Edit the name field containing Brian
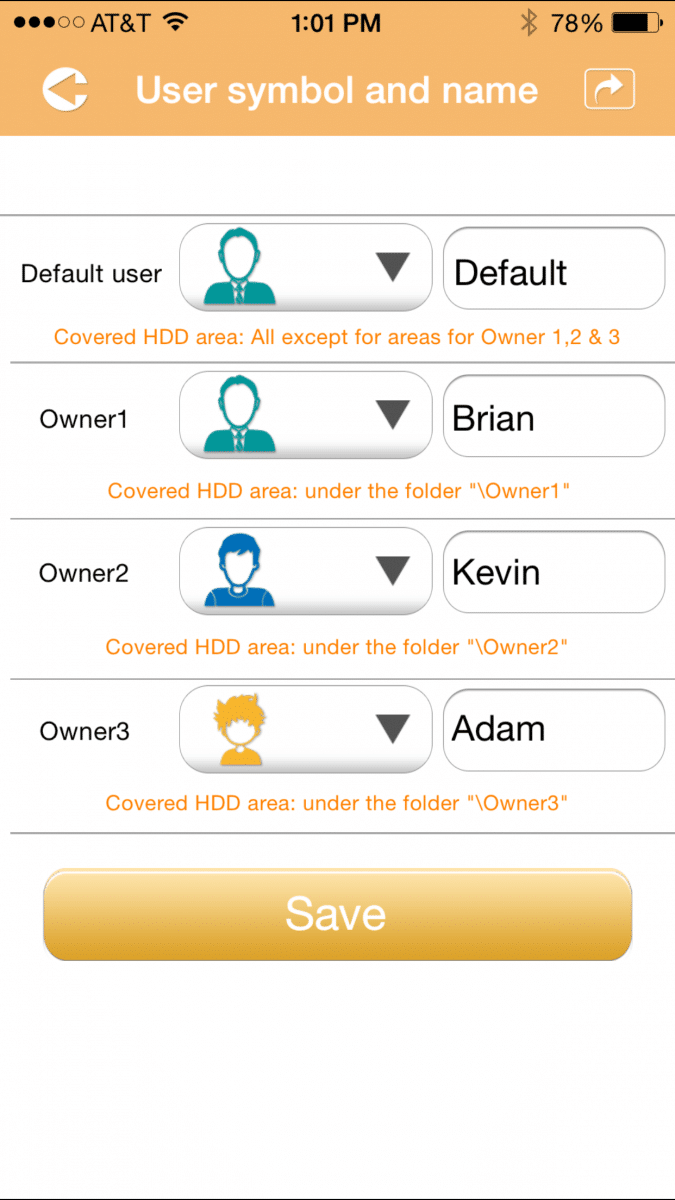 (x=554, y=416)
